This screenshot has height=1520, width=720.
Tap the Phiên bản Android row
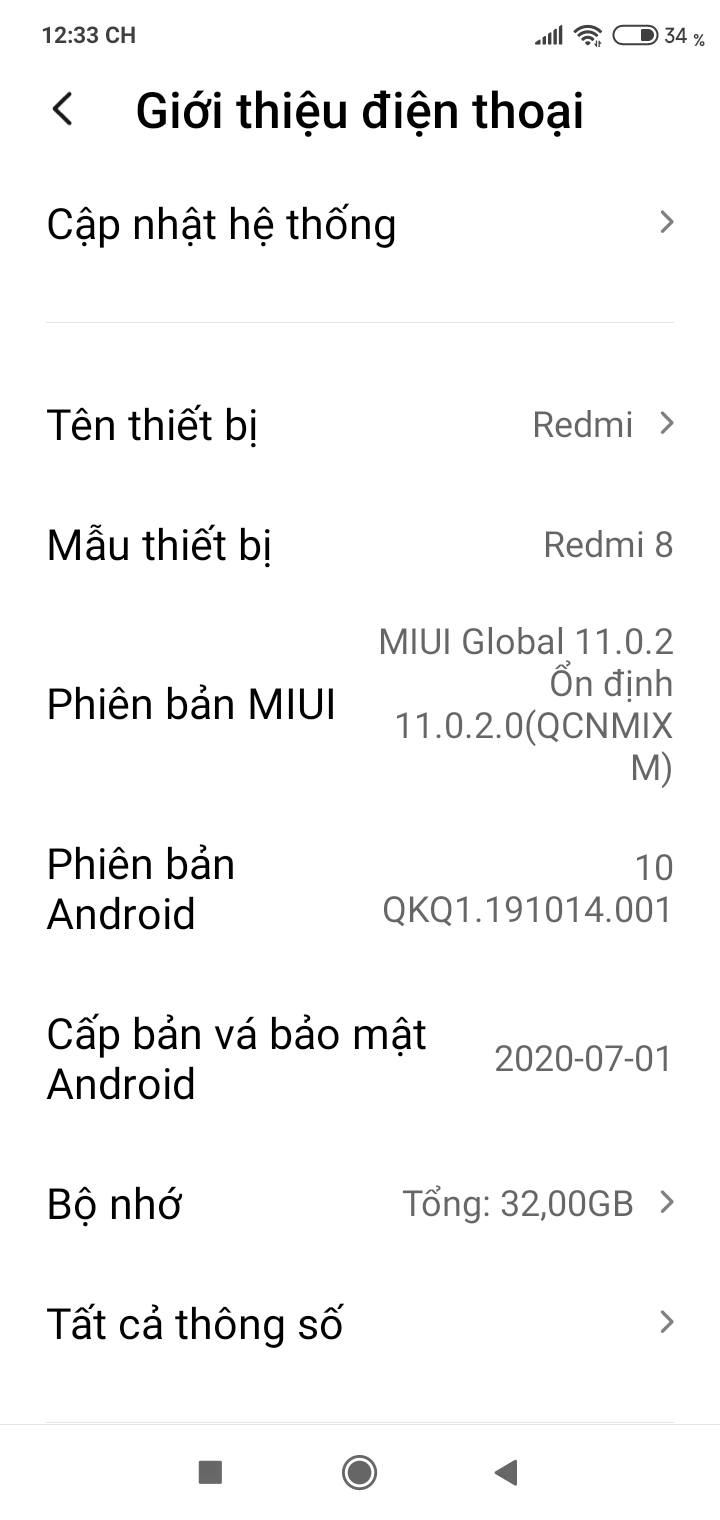(360, 889)
